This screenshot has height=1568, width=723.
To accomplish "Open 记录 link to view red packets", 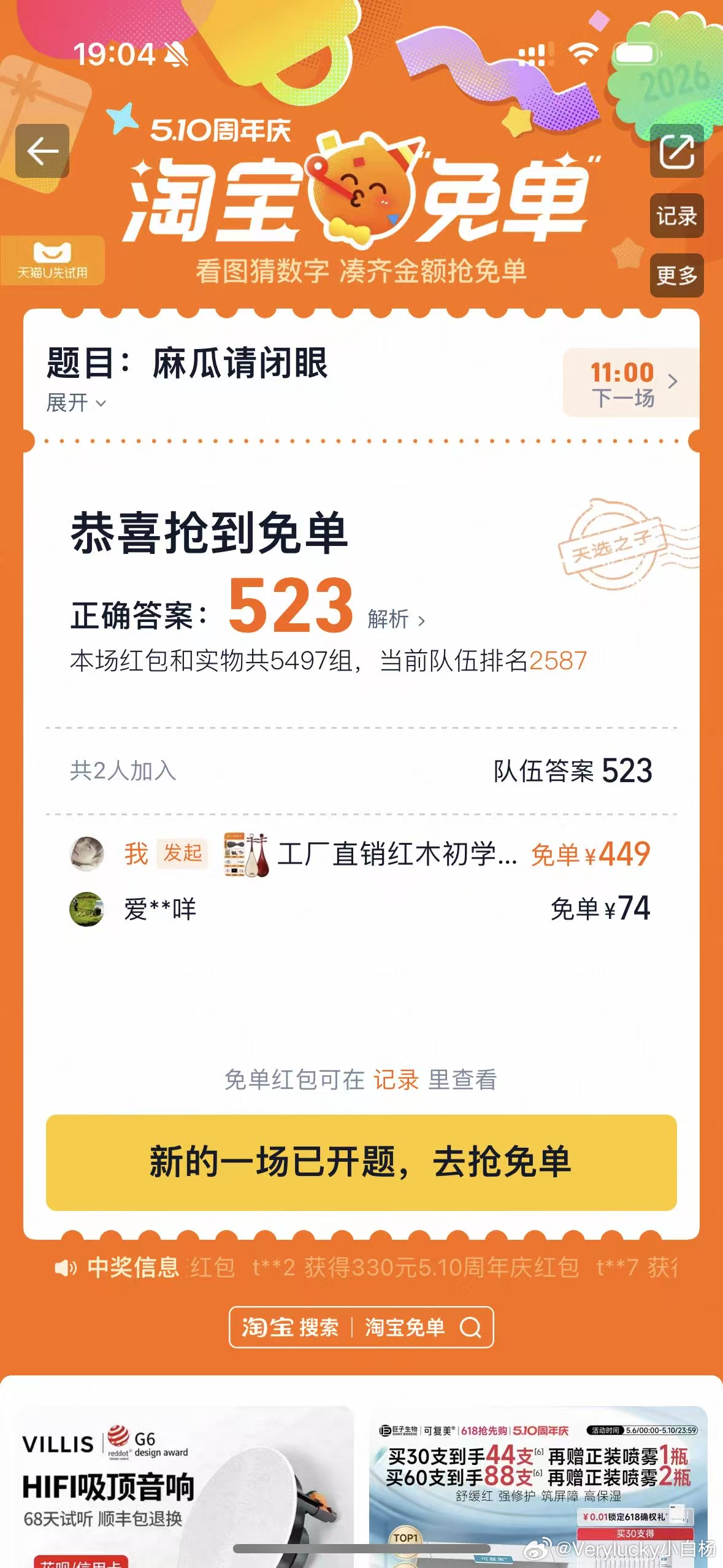I will point(396,1080).
